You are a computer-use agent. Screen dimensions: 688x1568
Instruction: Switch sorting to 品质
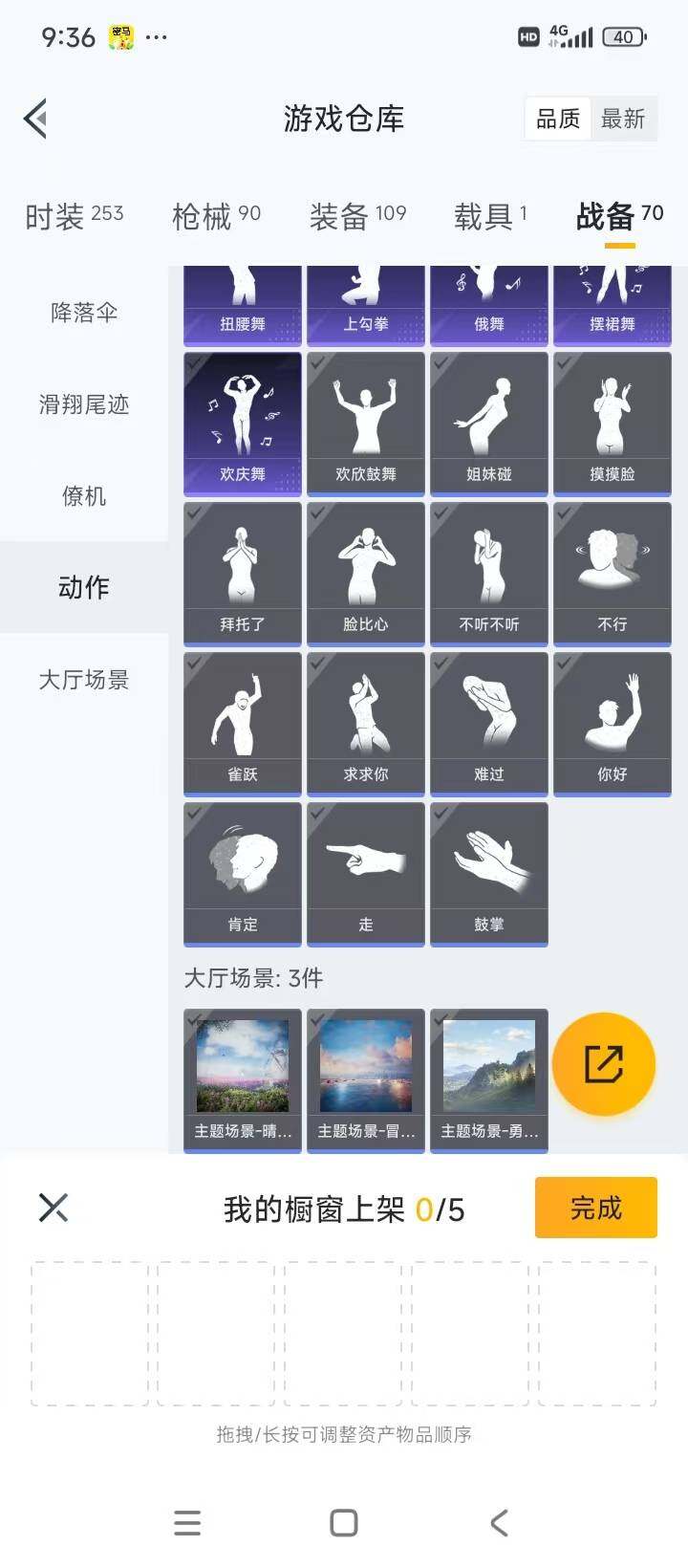click(x=559, y=118)
